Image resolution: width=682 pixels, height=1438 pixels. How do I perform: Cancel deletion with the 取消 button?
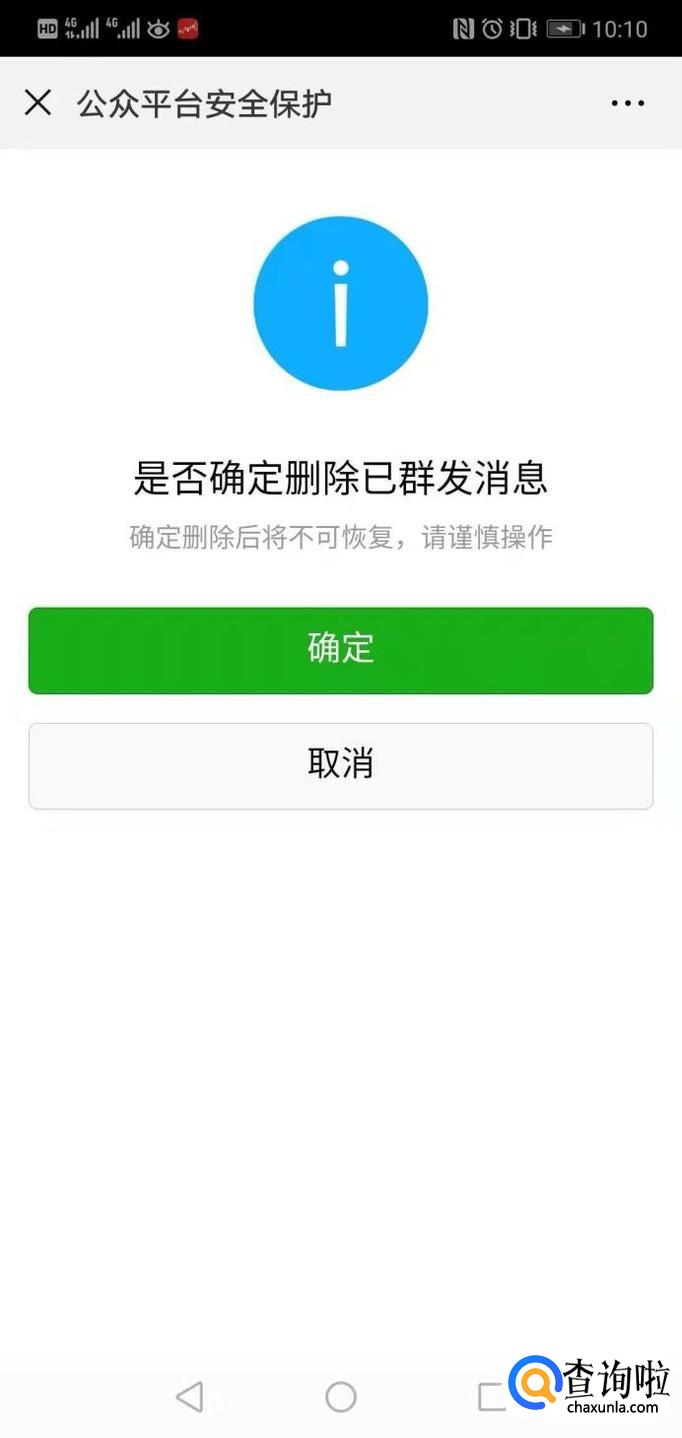[x=340, y=765]
